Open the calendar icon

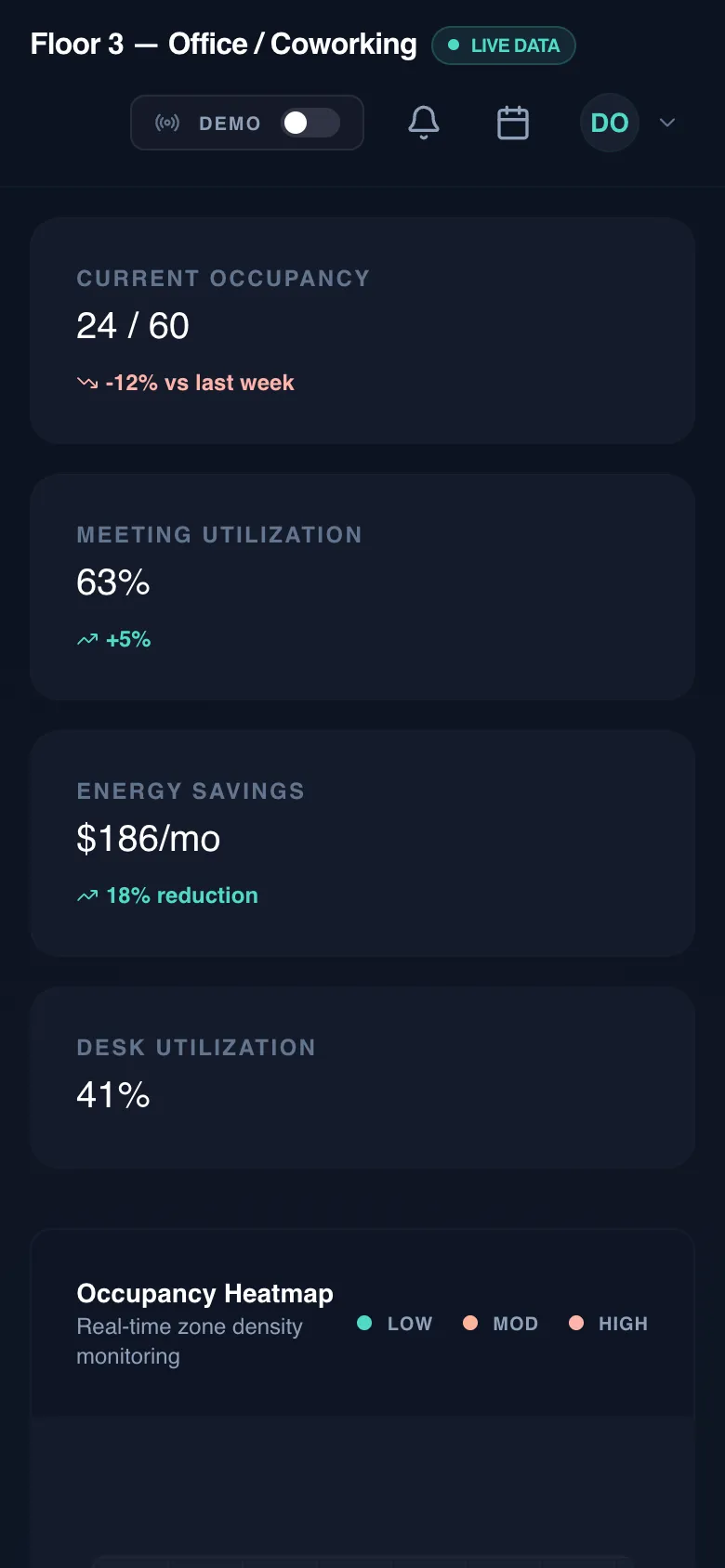(x=513, y=123)
